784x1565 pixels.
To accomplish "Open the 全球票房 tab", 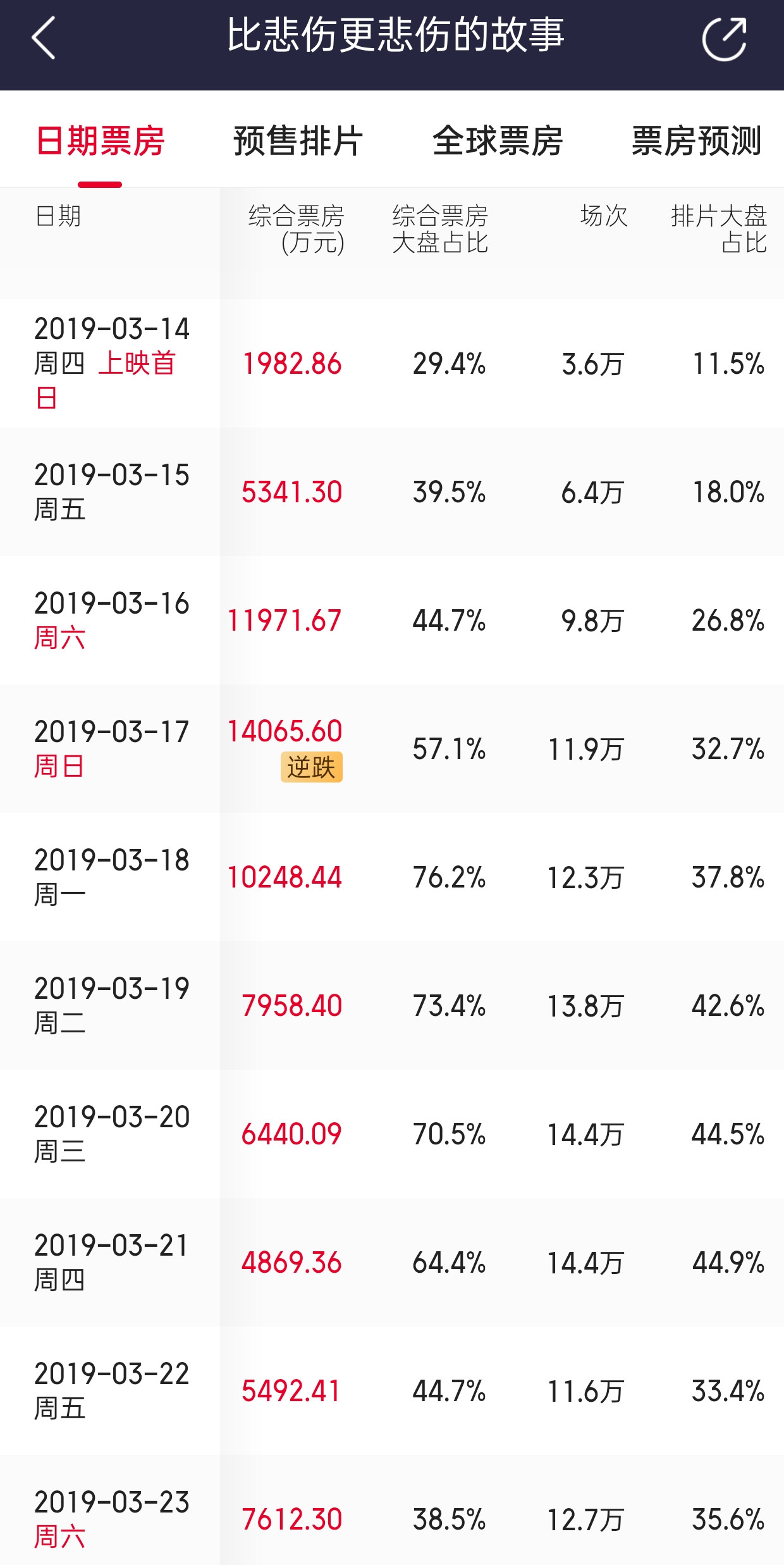I will 498,140.
